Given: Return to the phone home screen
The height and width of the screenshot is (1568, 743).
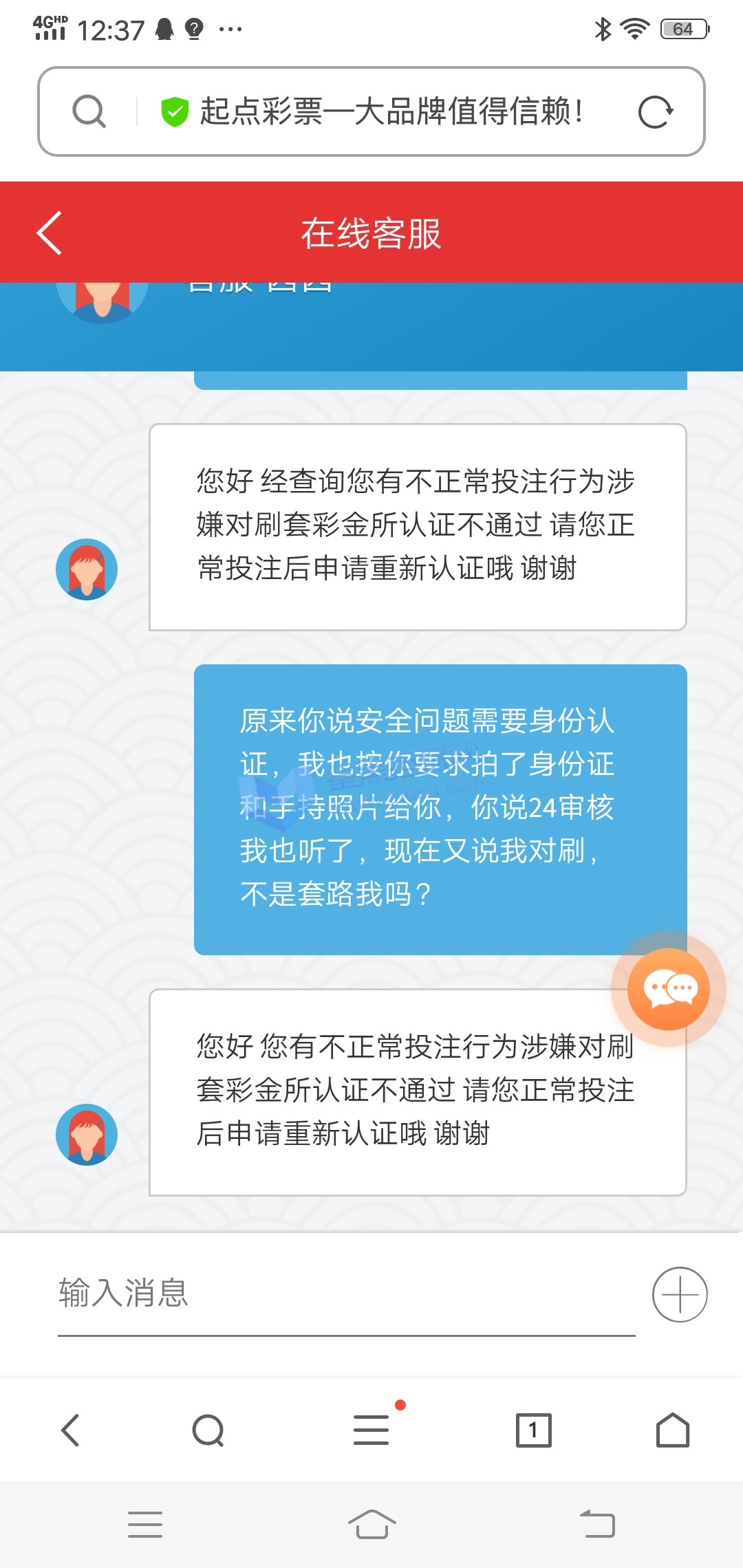Looking at the screenshot, I should (x=371, y=1525).
